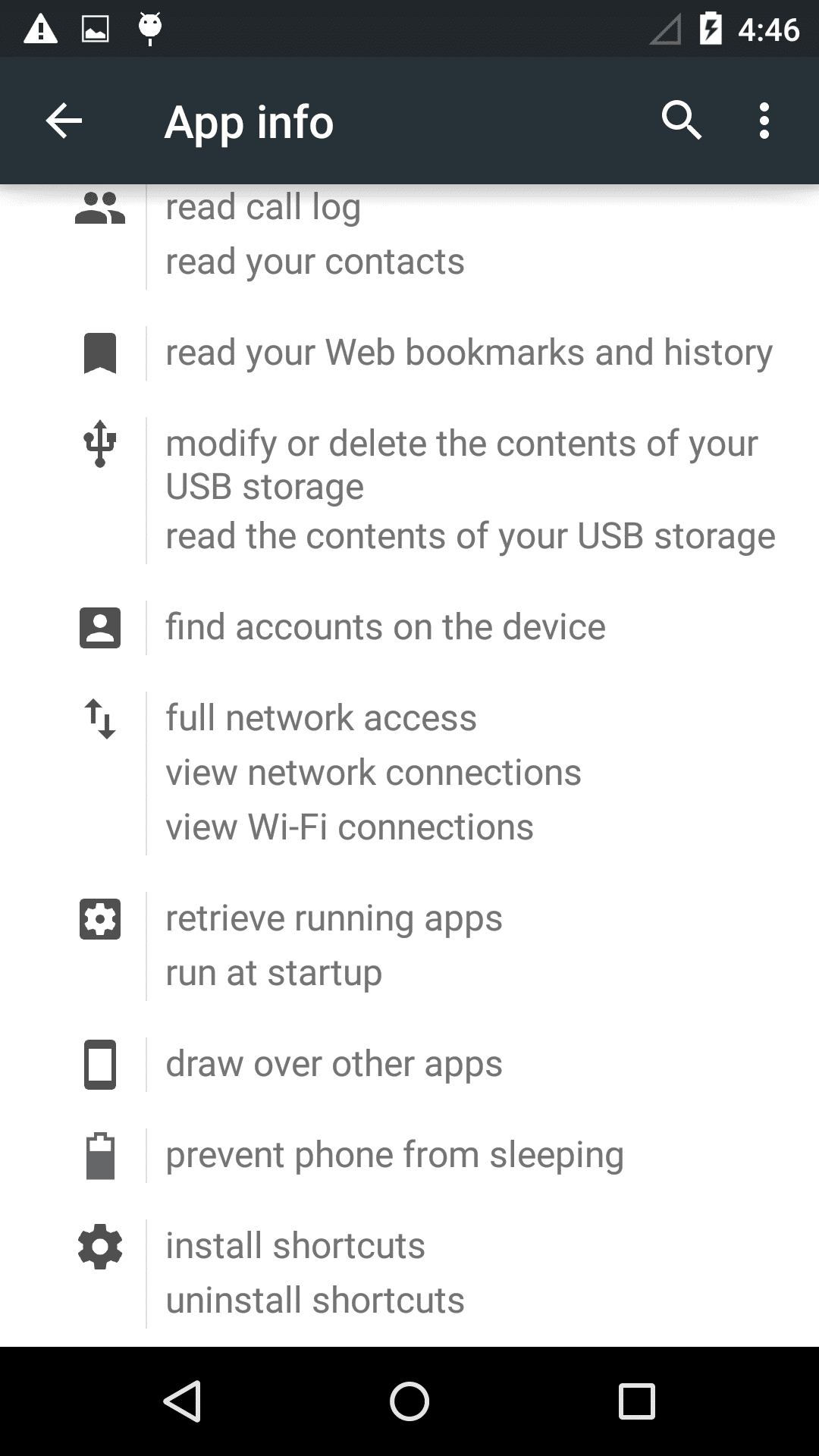819x1456 pixels.
Task: View full network access permission details
Action: pos(321,718)
